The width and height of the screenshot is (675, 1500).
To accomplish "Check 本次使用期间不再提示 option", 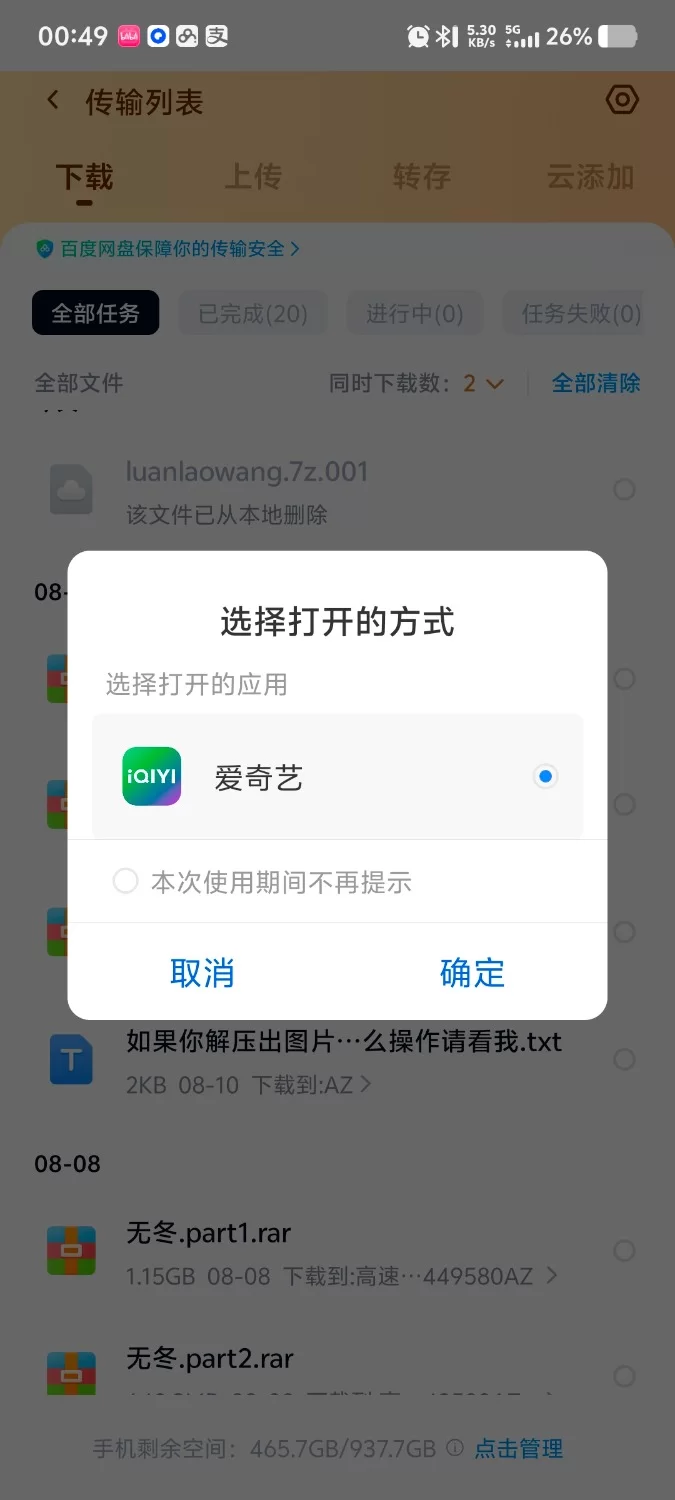I will pyautogui.click(x=126, y=882).
